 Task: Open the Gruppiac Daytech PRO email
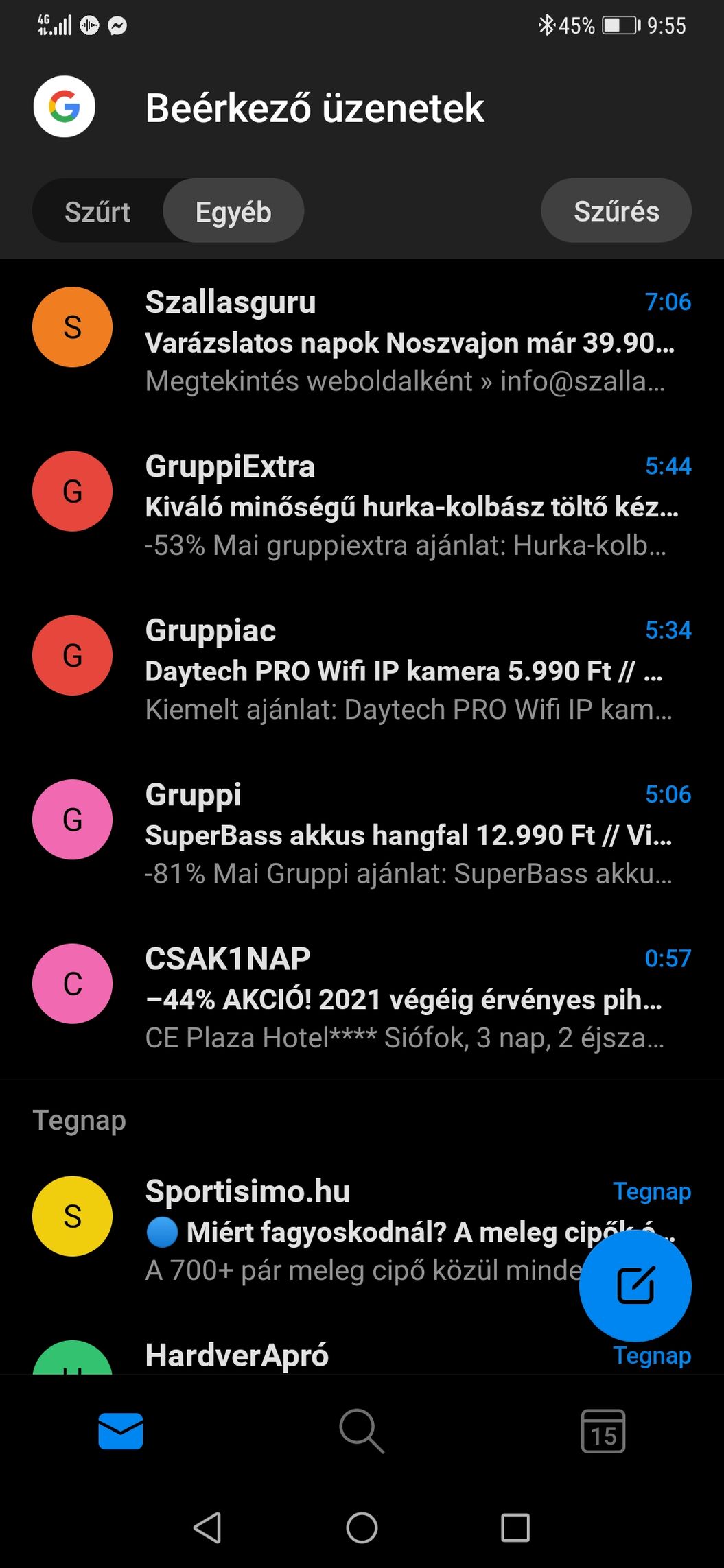coord(362,669)
